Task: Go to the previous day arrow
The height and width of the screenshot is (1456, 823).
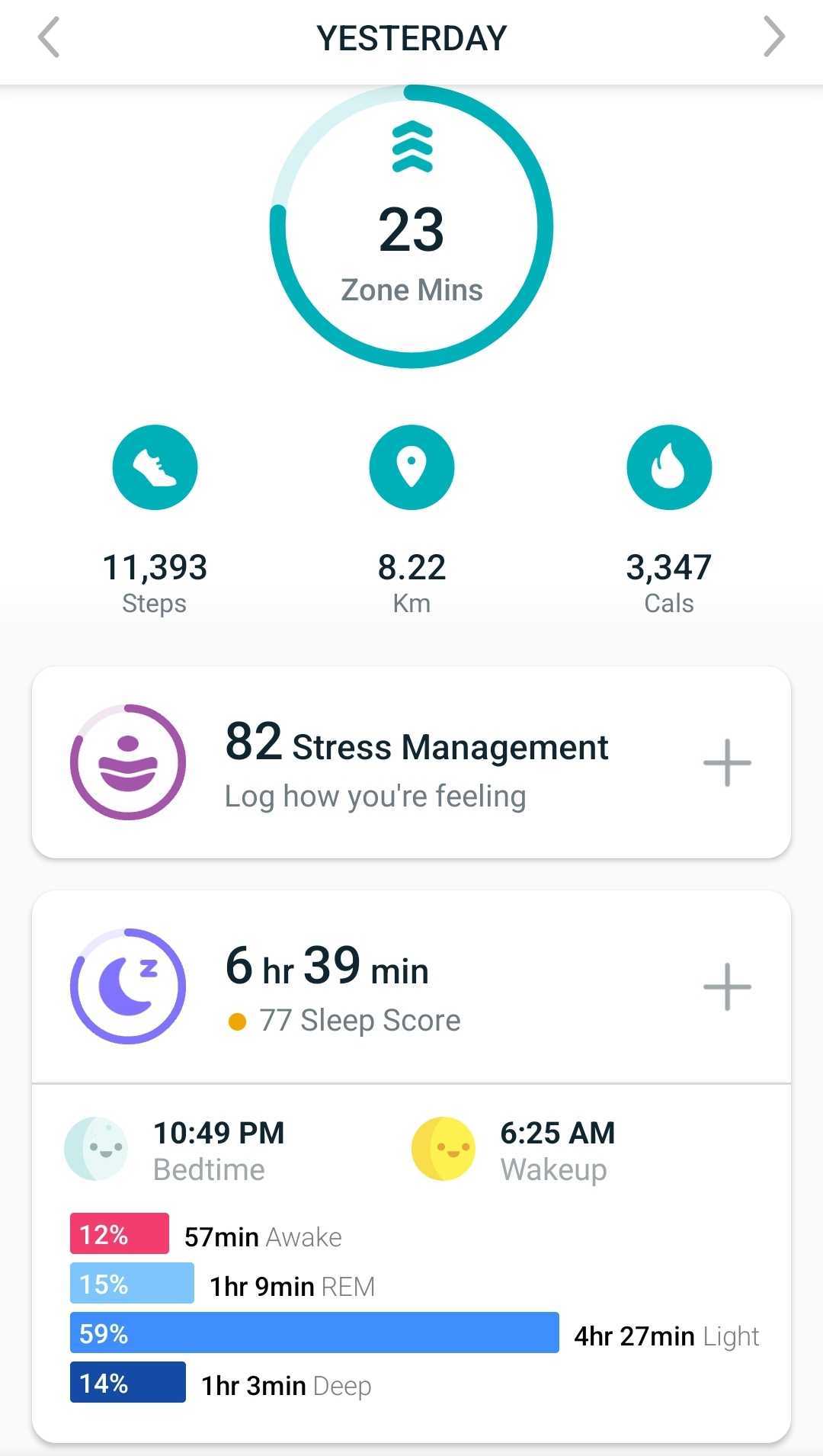Action: tap(49, 38)
